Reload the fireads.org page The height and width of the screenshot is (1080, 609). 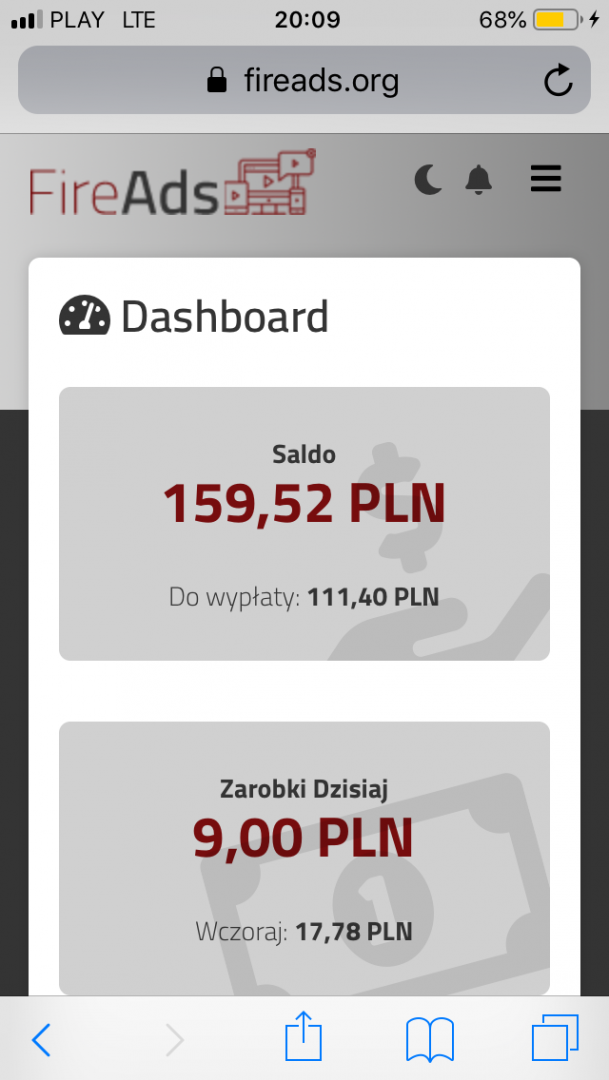click(558, 80)
